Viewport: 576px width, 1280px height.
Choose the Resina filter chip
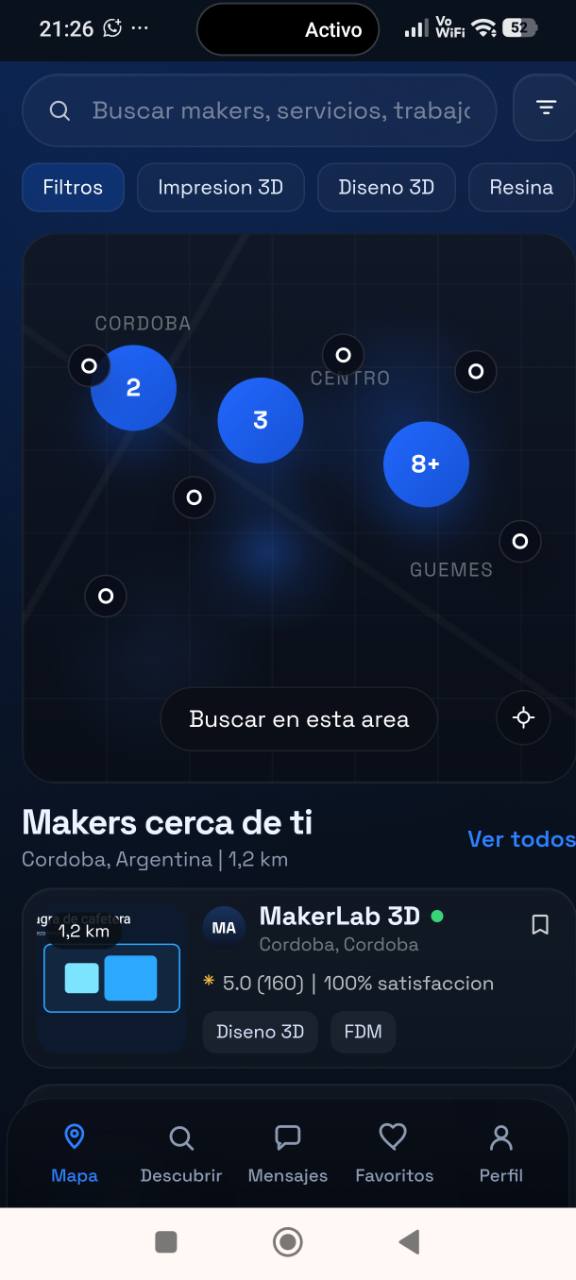(521, 187)
